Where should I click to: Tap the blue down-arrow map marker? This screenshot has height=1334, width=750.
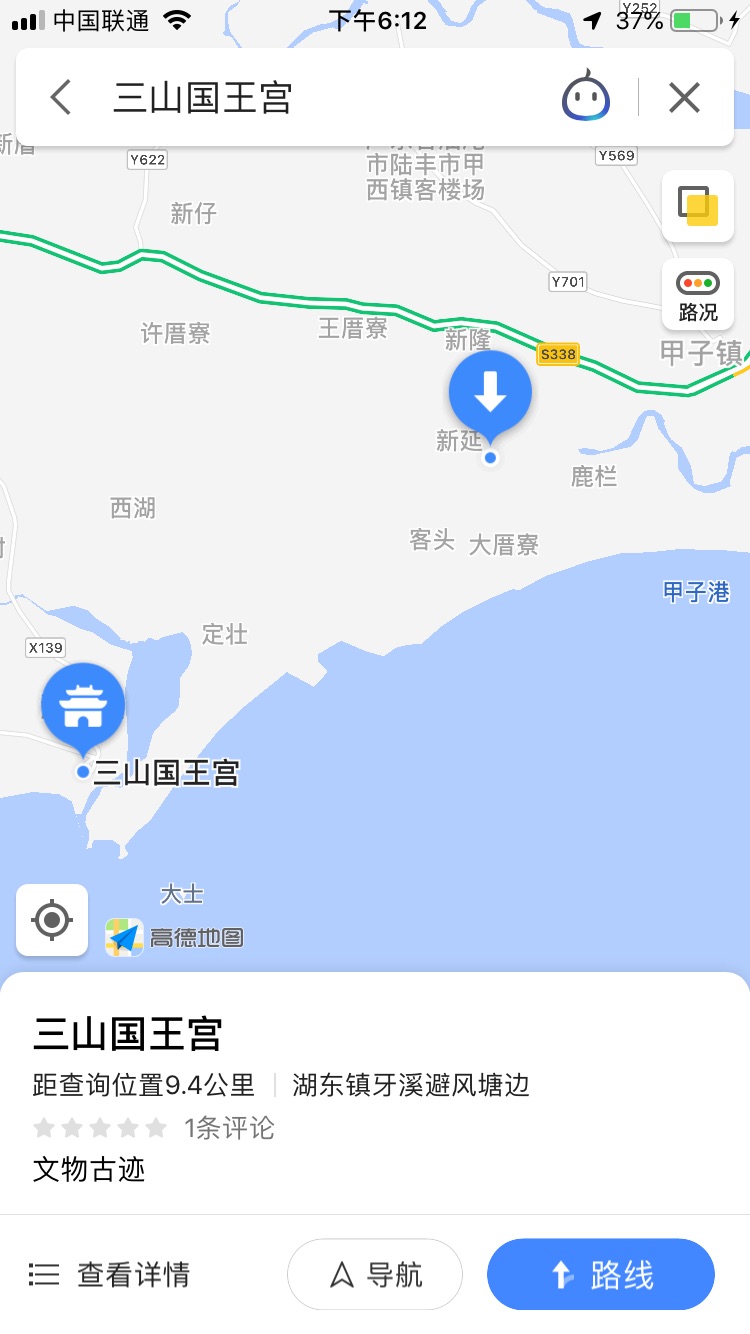pyautogui.click(x=490, y=393)
